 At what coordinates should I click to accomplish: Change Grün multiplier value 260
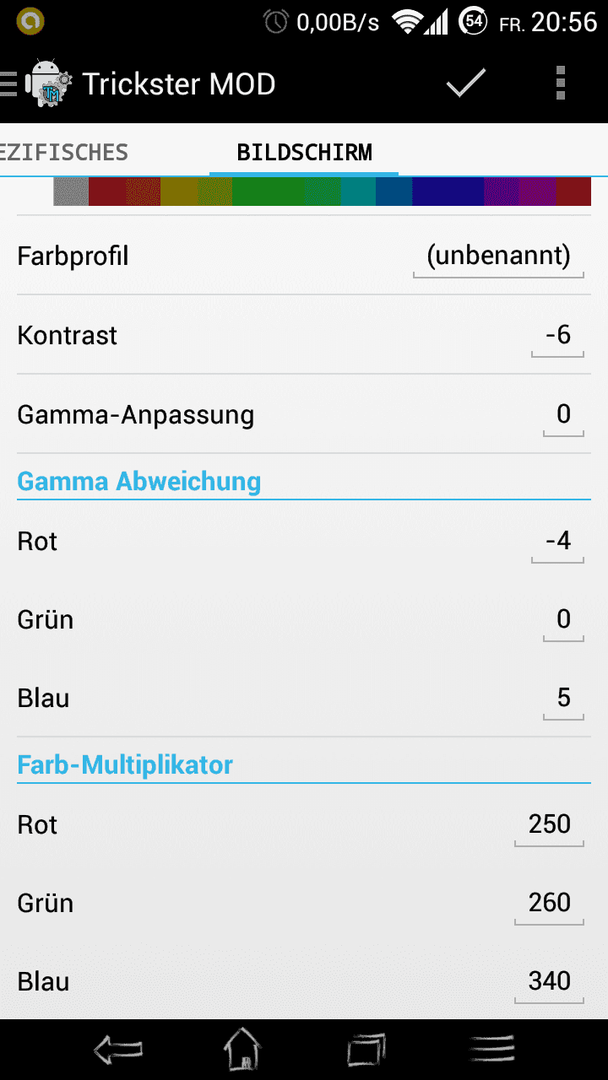(549, 904)
